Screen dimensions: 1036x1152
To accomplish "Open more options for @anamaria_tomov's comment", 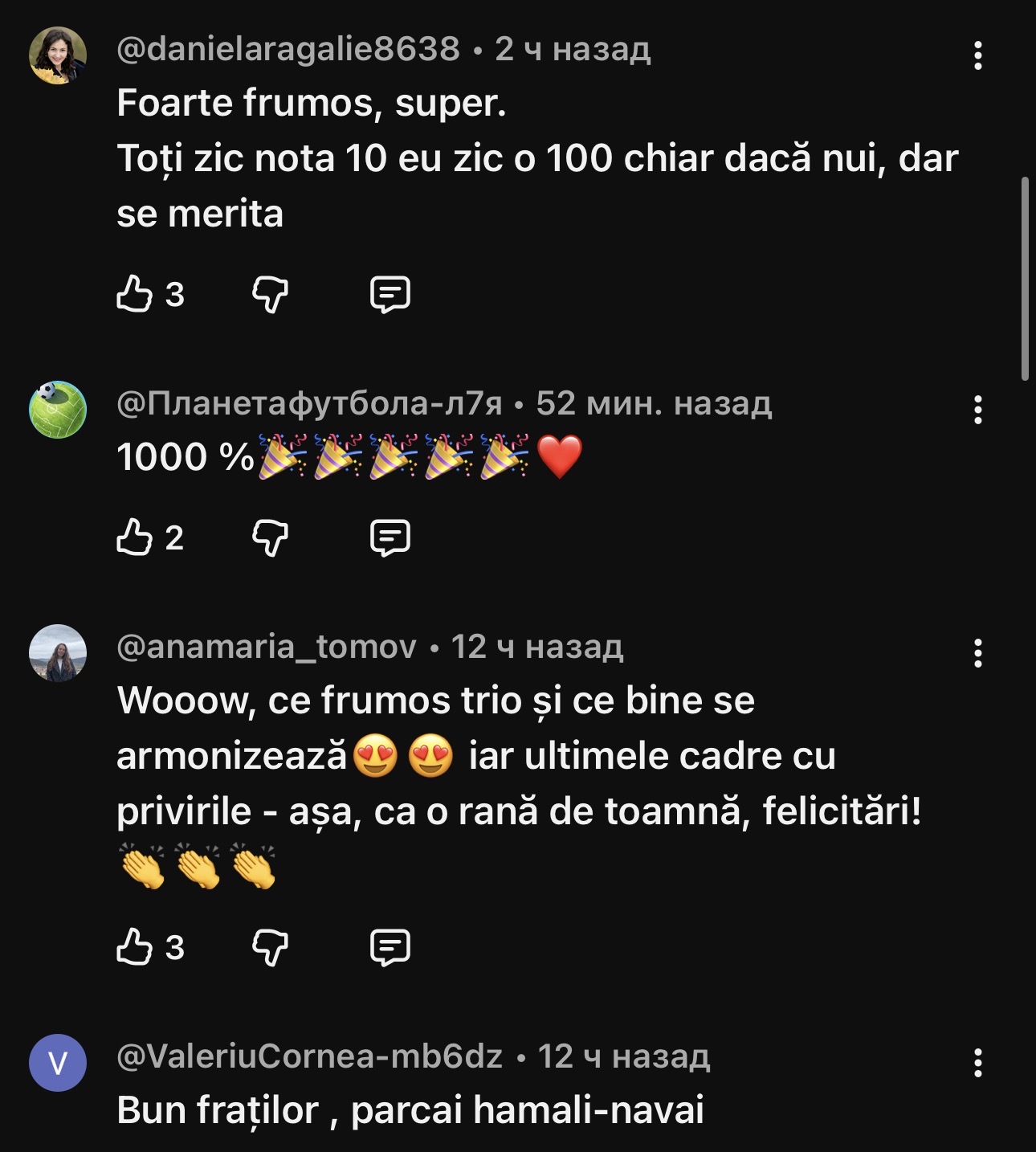I will click(977, 653).
